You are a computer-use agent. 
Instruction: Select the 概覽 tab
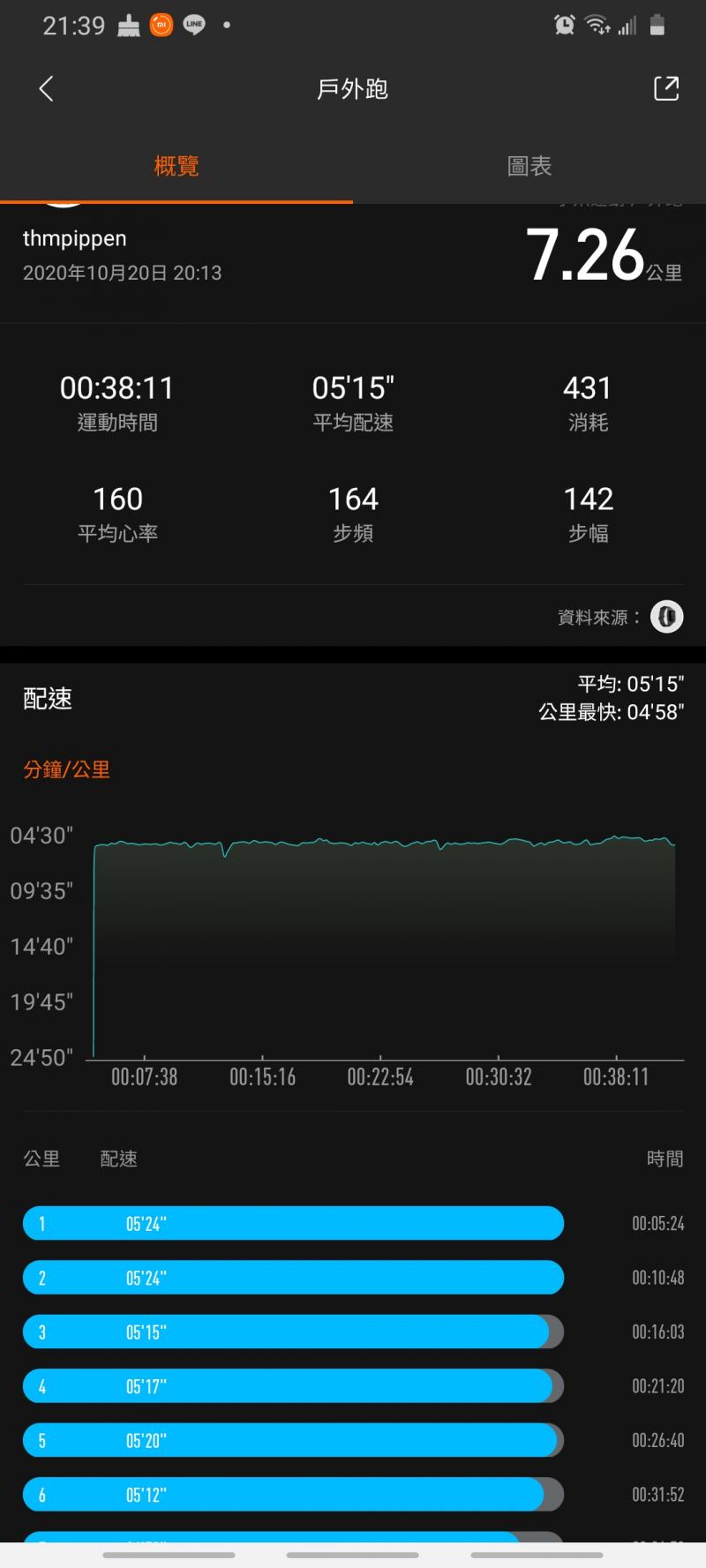point(176,166)
